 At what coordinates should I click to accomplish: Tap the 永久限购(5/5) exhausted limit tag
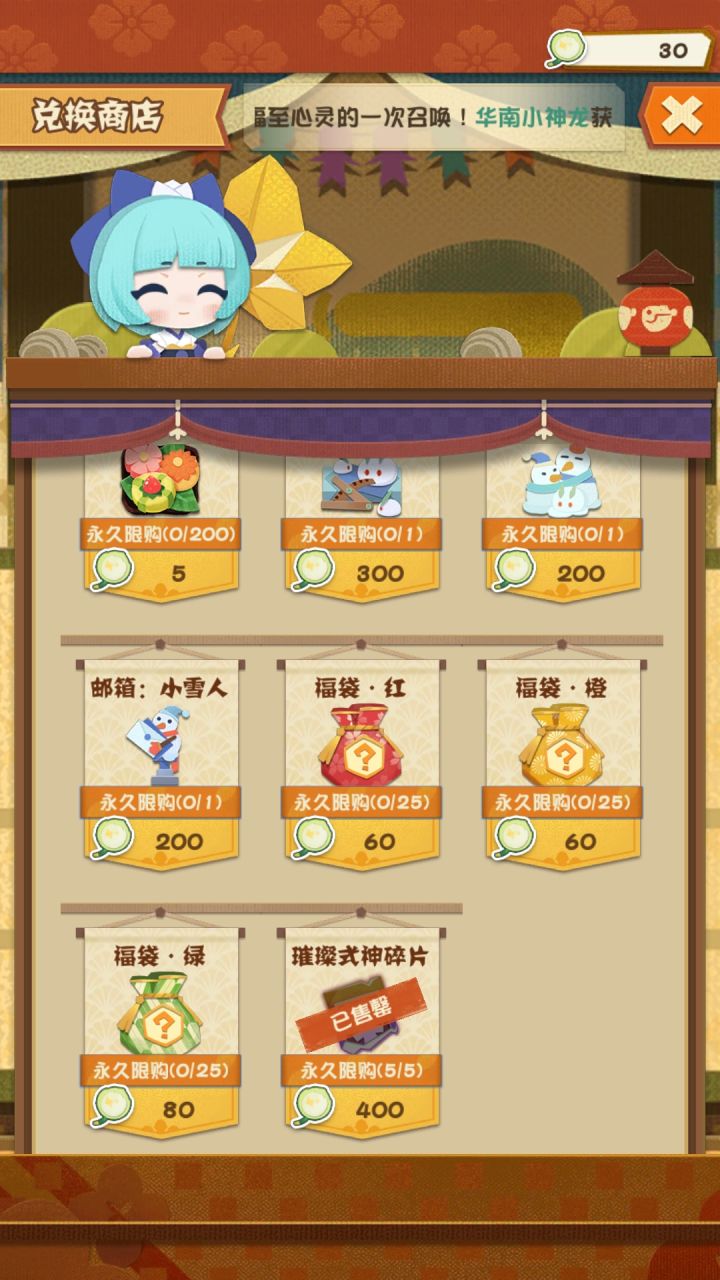point(360,1069)
